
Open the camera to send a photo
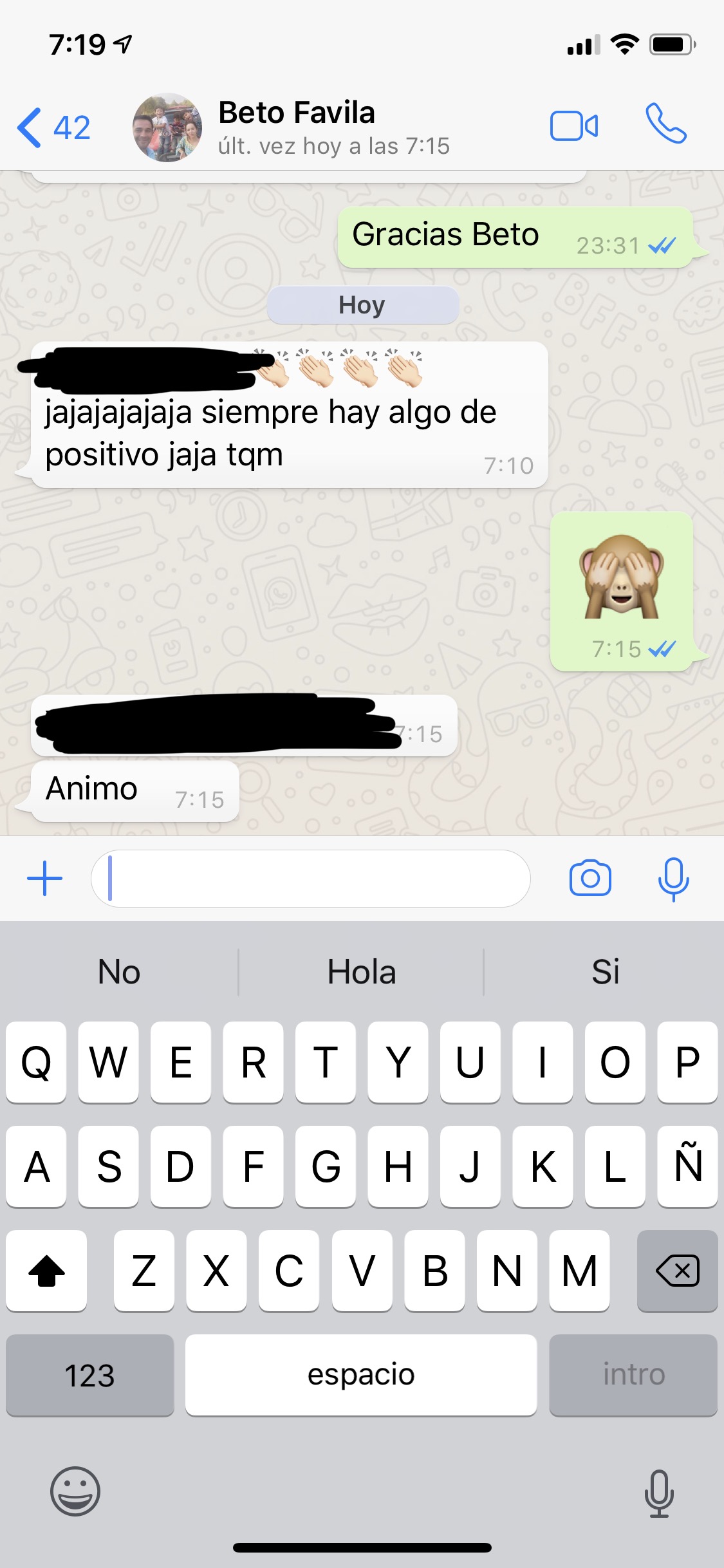click(590, 877)
